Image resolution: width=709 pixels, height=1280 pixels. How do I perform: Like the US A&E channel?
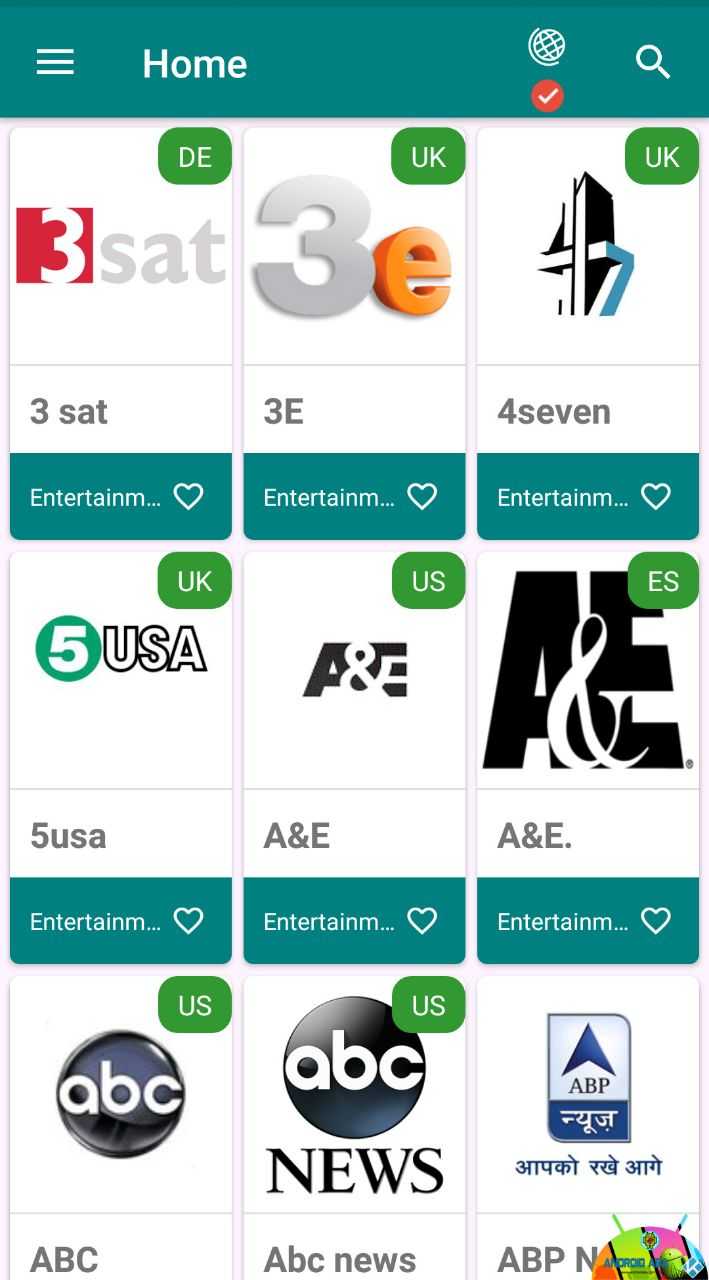coord(422,920)
